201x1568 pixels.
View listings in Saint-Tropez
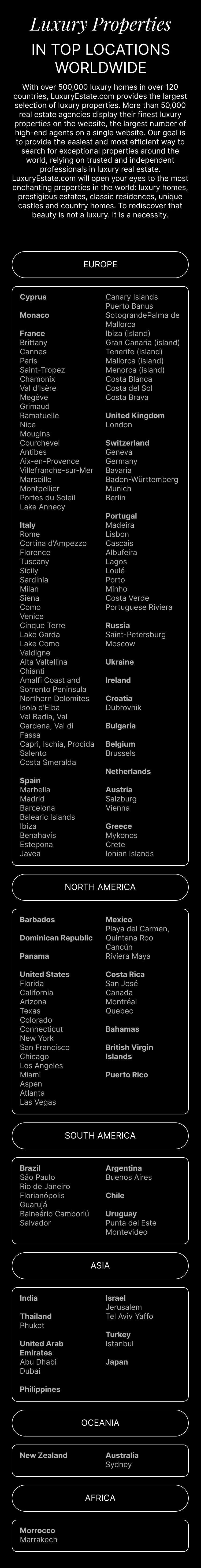coord(42,370)
